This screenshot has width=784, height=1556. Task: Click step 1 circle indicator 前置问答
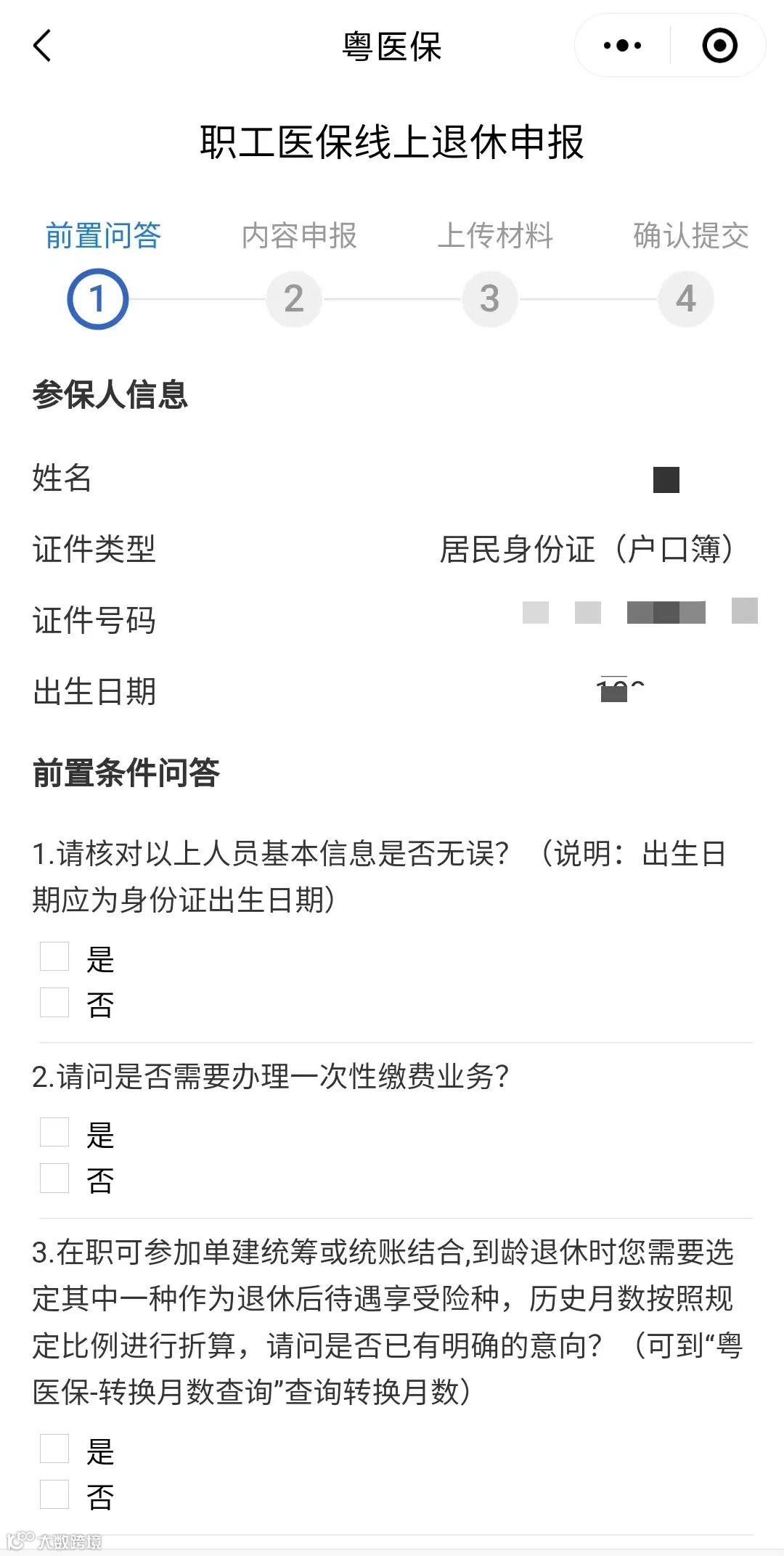click(x=99, y=298)
